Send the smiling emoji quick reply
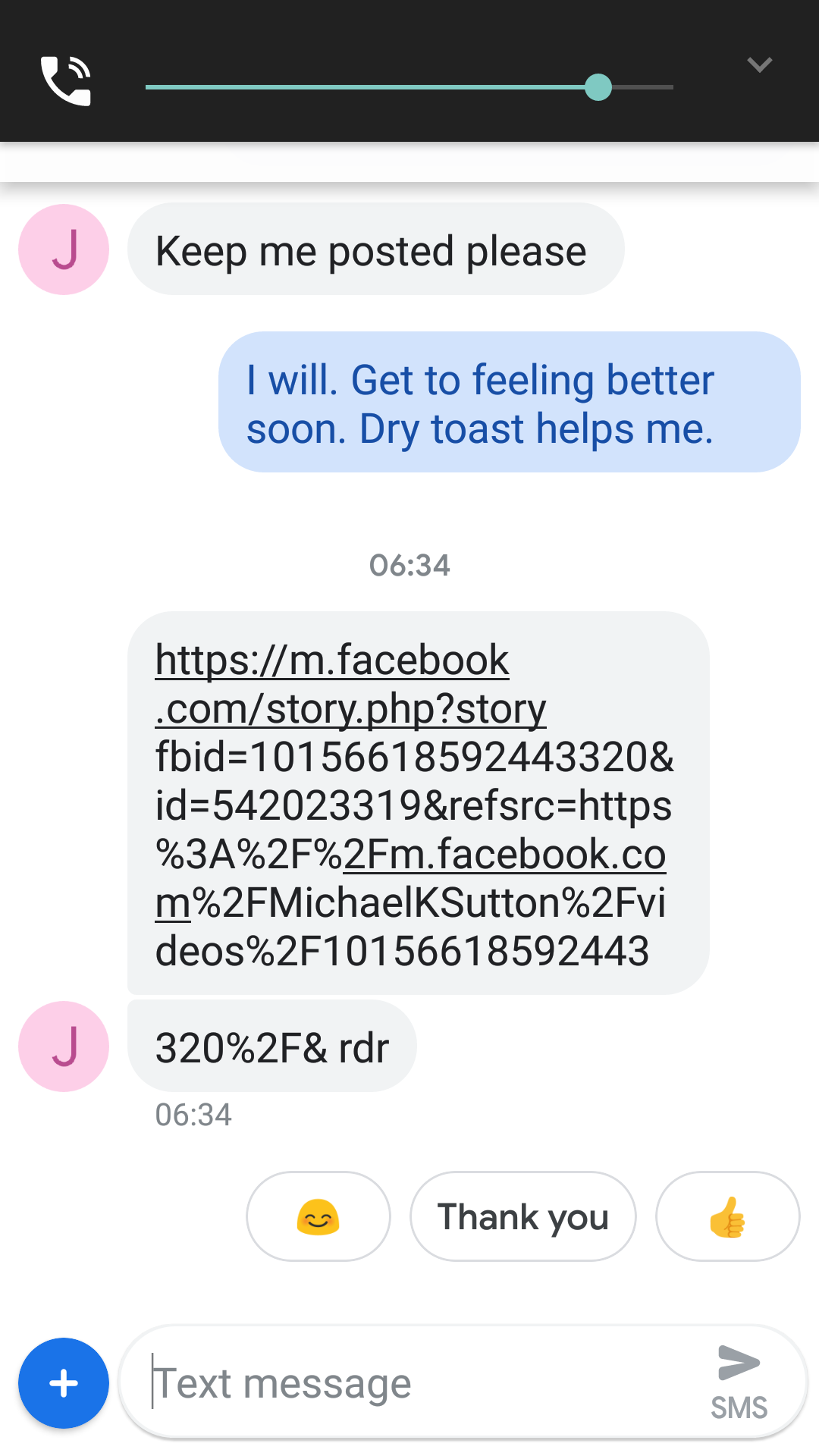 (x=318, y=1216)
